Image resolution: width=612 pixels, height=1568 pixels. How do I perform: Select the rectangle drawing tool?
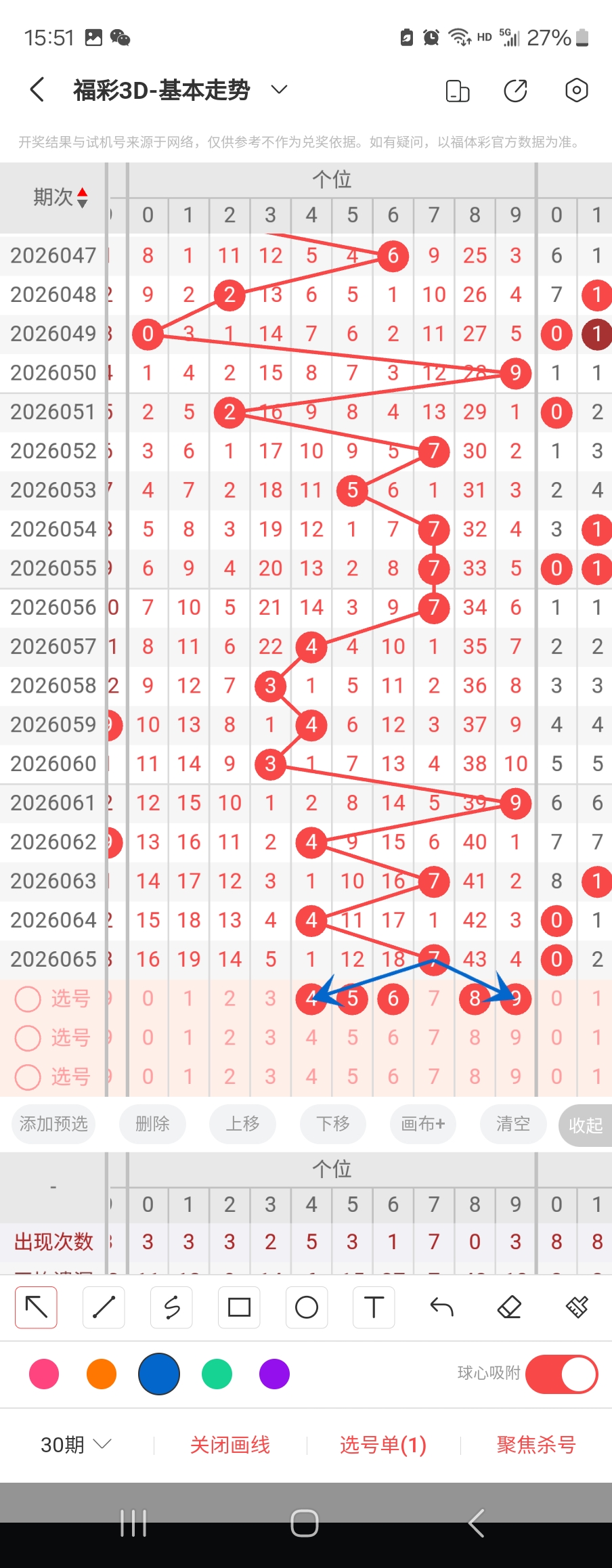point(239,1307)
